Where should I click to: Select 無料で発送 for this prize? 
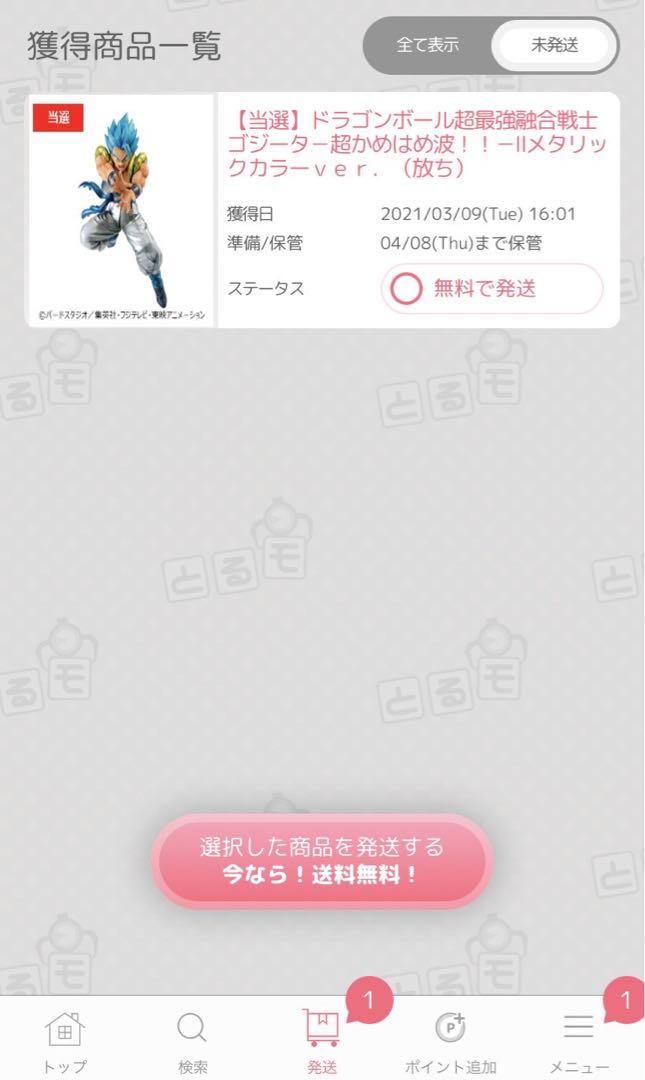click(x=492, y=289)
